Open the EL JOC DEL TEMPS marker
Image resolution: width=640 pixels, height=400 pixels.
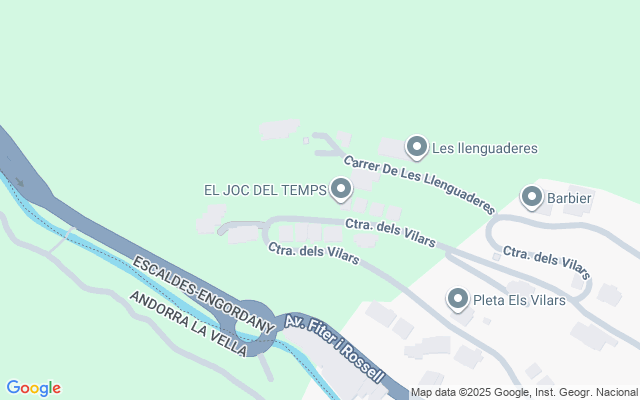[341, 188]
